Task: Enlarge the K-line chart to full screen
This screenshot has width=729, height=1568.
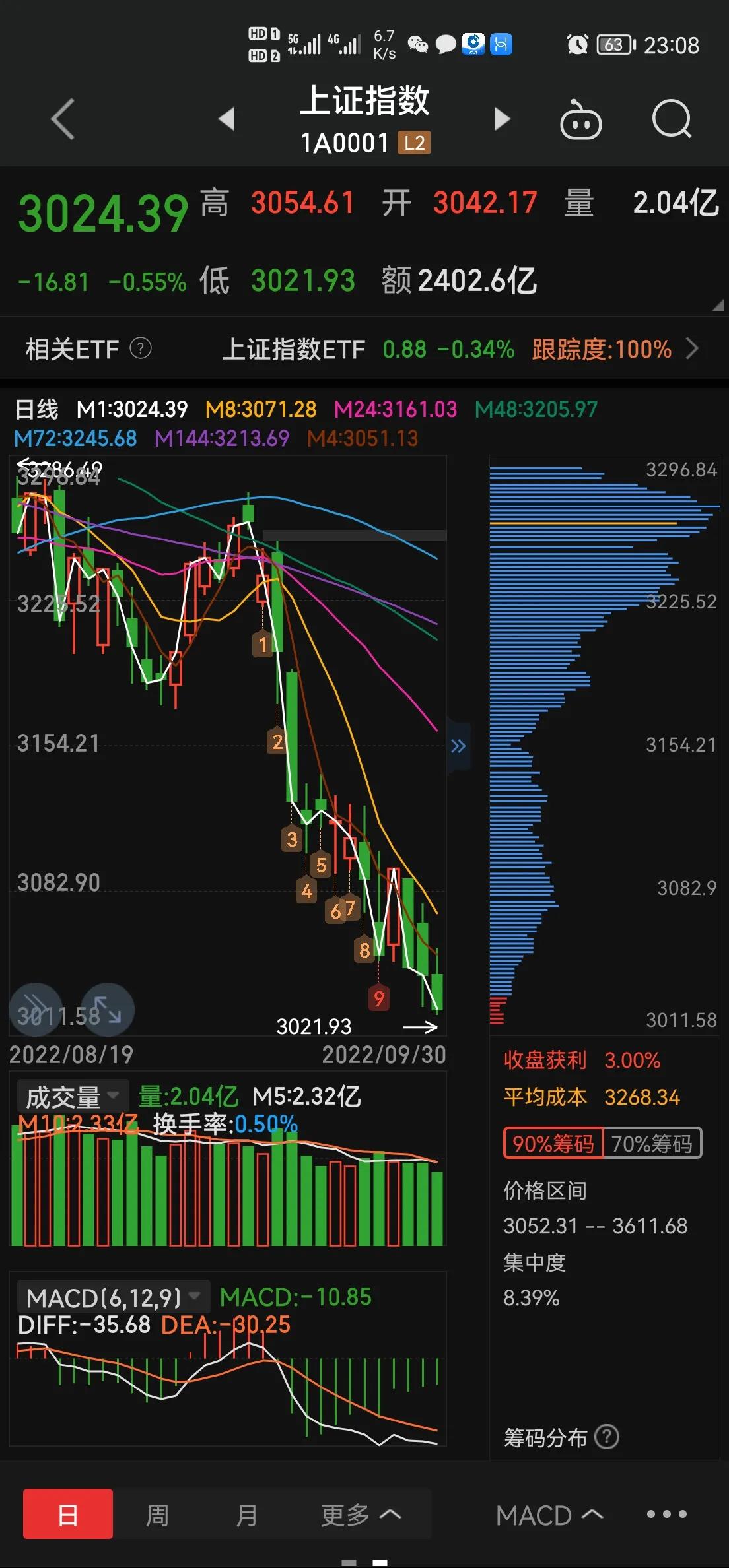Action: tap(108, 1010)
